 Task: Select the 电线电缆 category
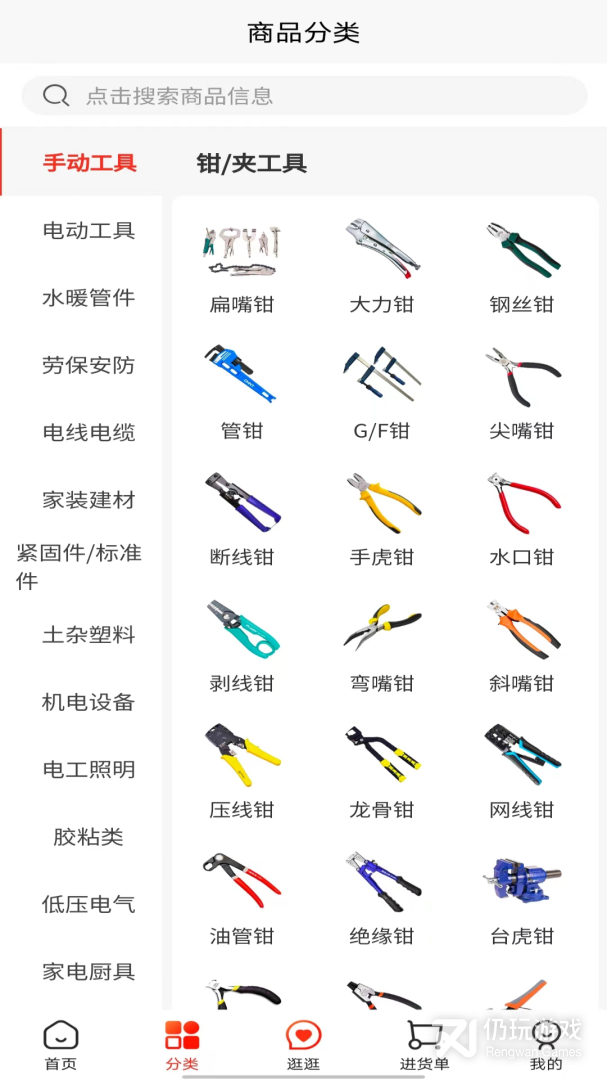(88, 433)
